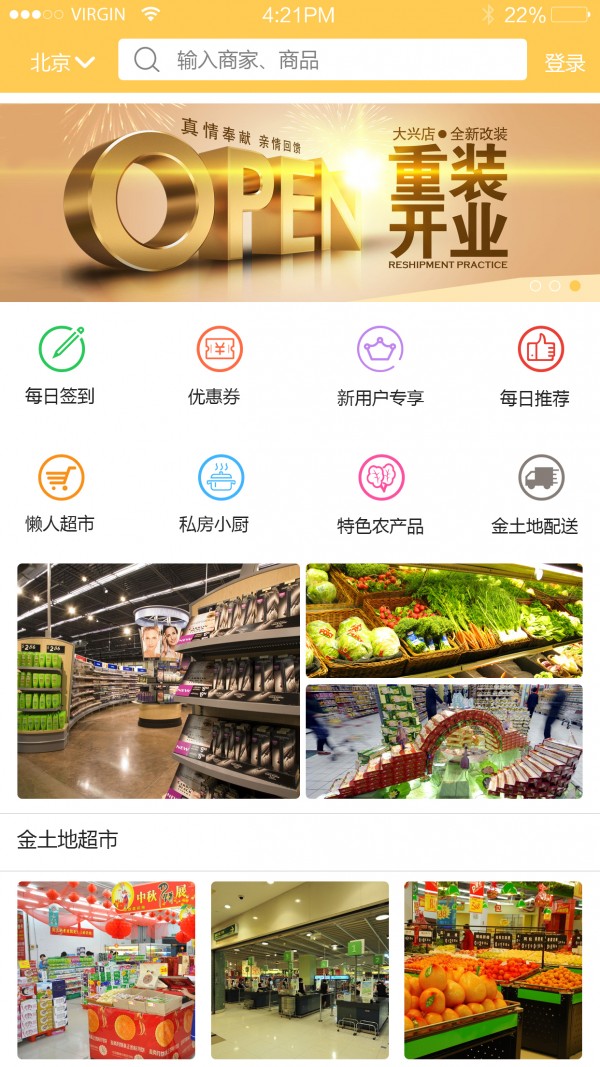Open the fresh vegetables photo tile
This screenshot has width=600, height=1067.
click(x=444, y=620)
